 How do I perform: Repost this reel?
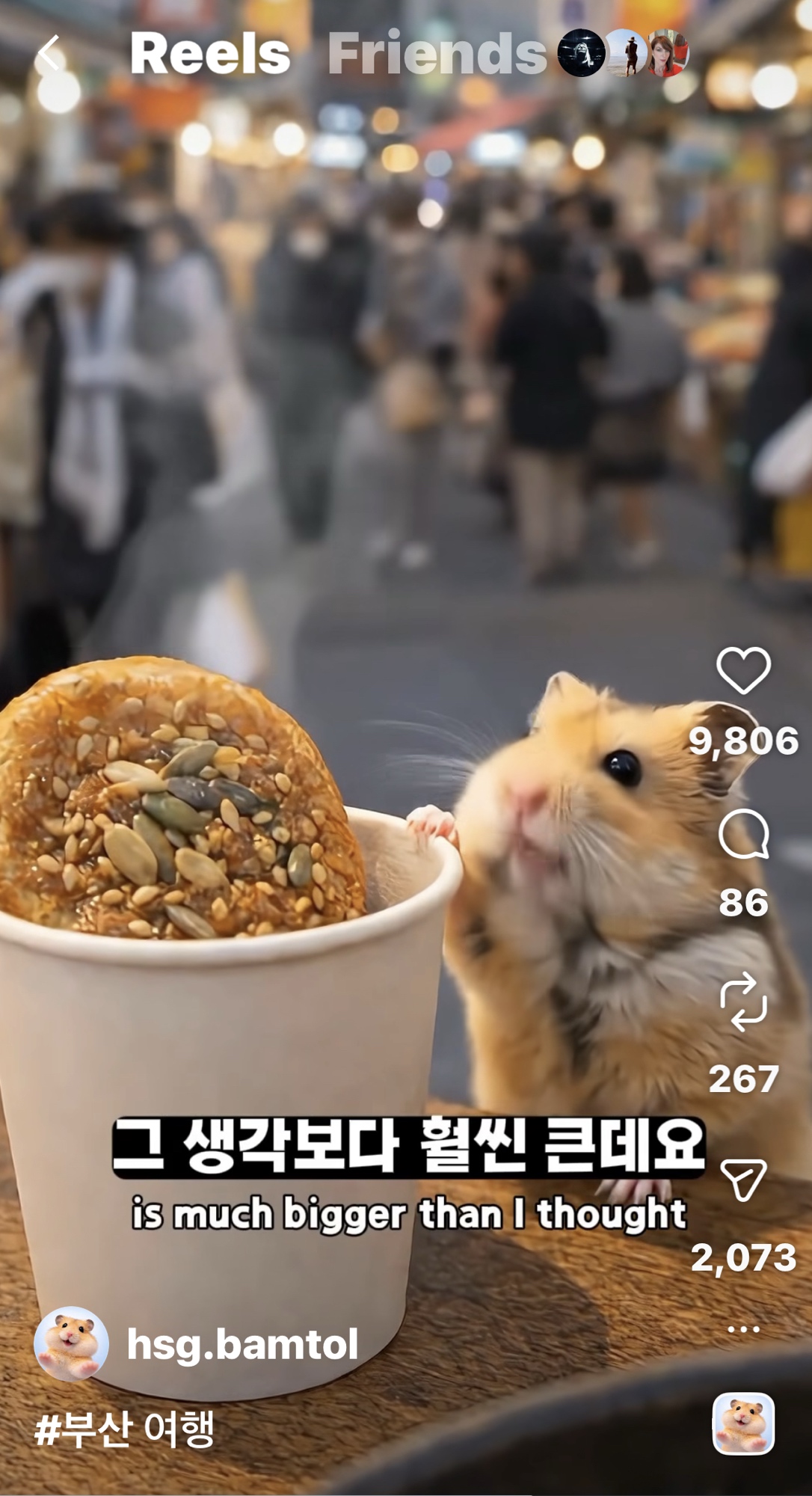point(743,1002)
